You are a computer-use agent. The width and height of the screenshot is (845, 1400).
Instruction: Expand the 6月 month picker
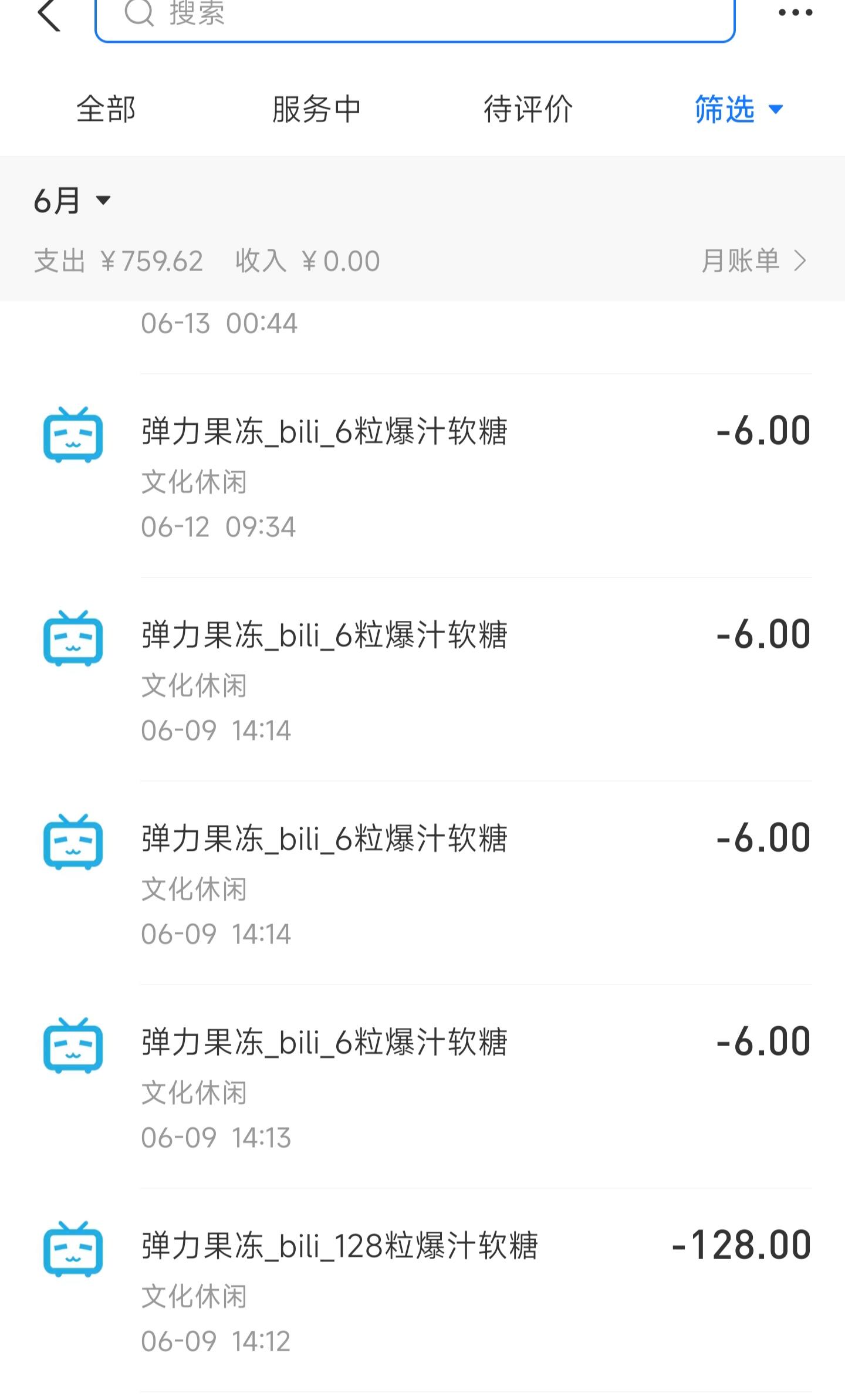coord(72,201)
